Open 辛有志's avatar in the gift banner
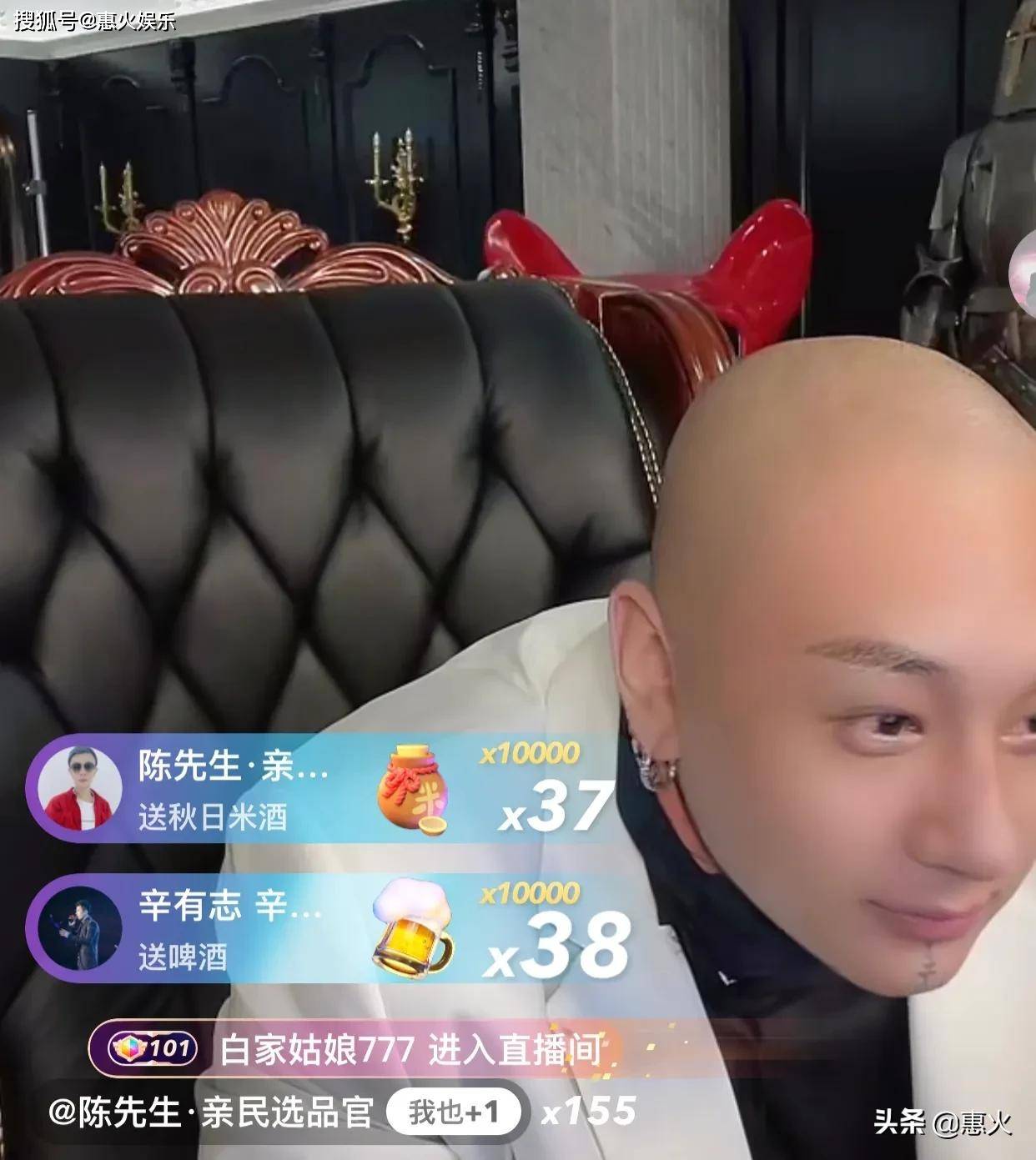The image size is (1036, 1160). (79, 927)
